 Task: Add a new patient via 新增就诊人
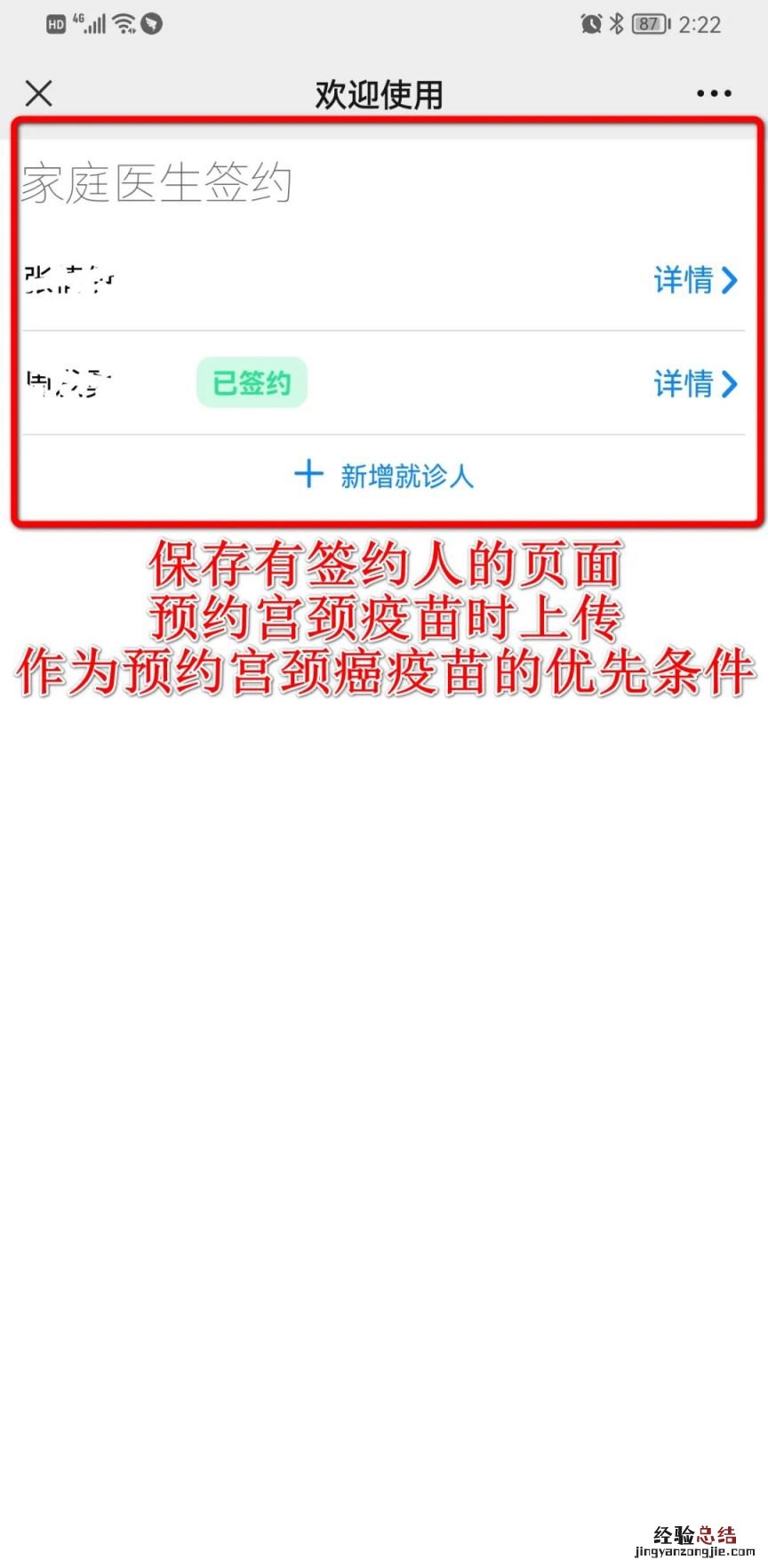(384, 476)
